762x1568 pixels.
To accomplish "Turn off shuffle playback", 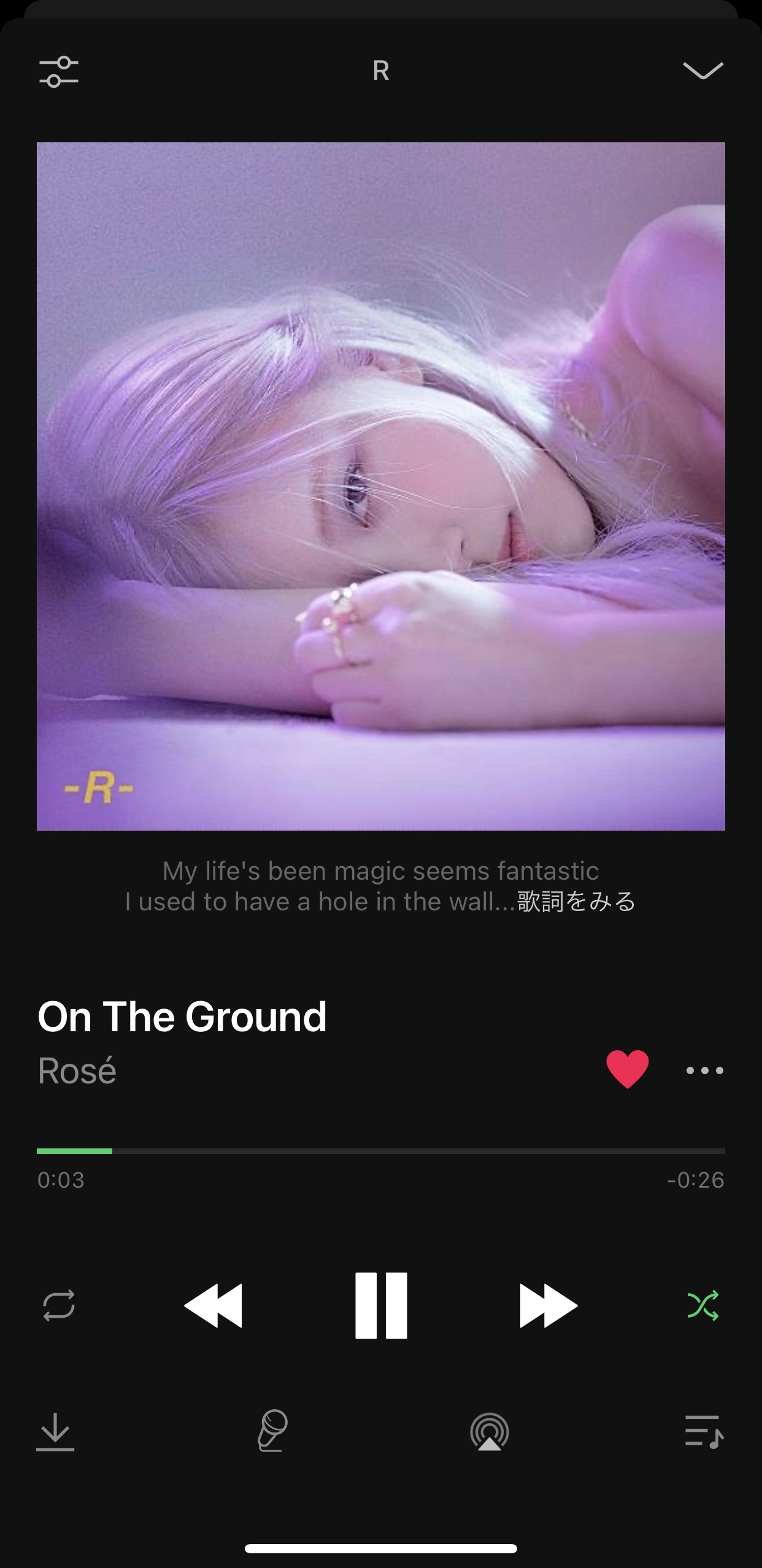I will click(x=703, y=1305).
